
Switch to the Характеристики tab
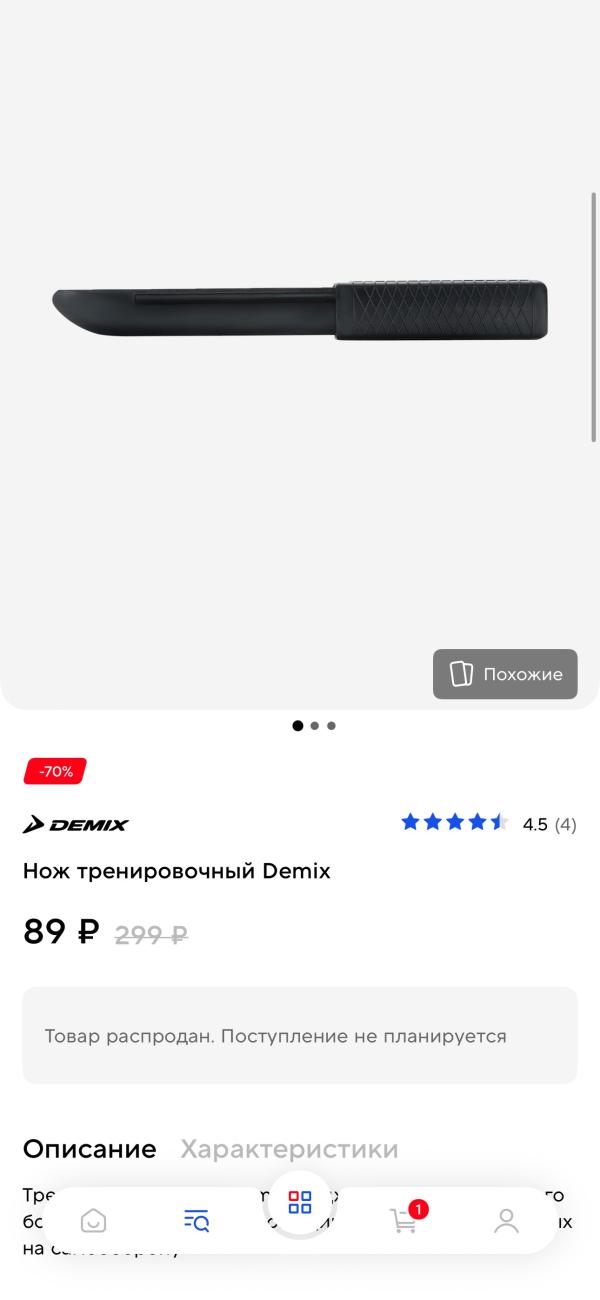(289, 1149)
